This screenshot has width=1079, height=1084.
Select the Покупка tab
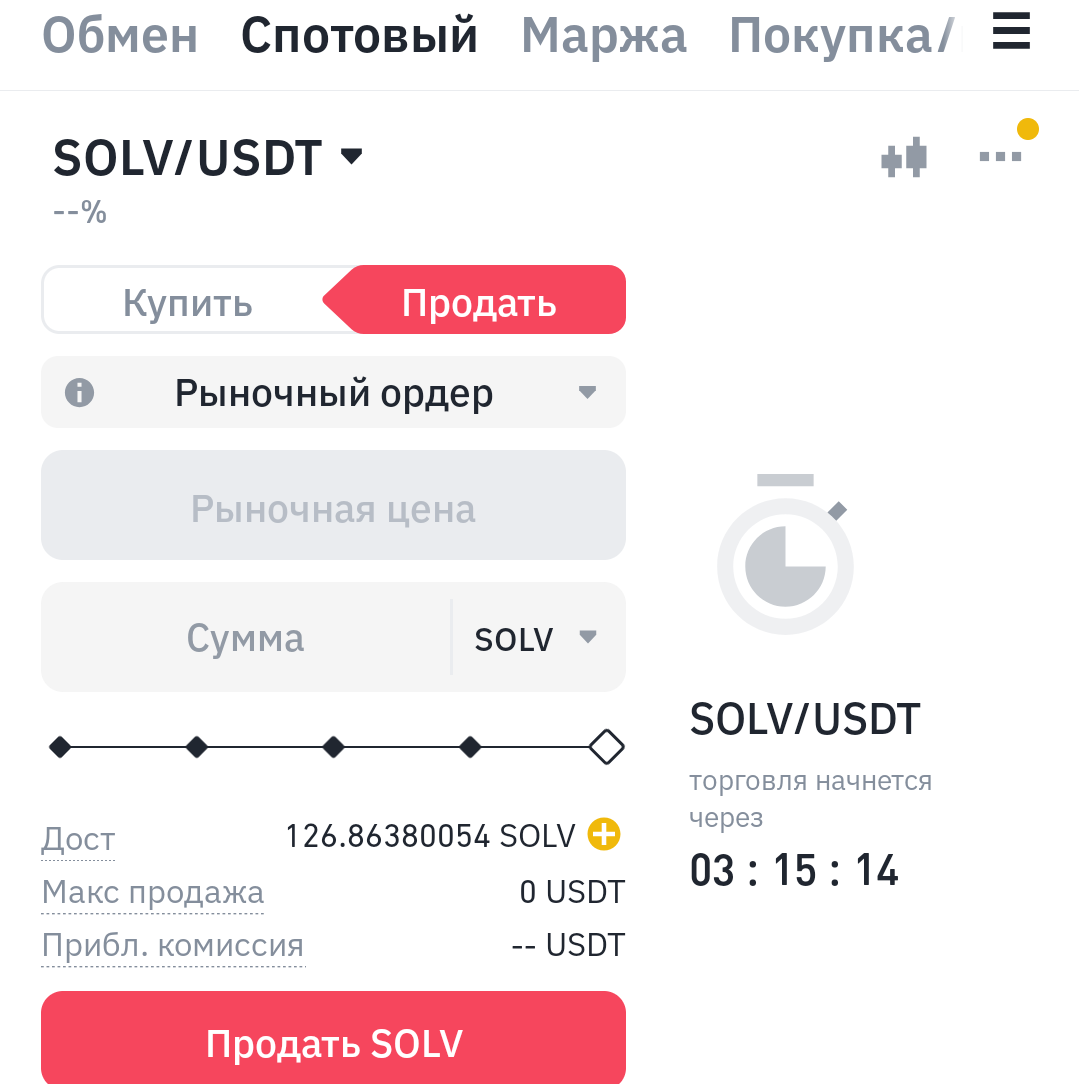coord(840,36)
